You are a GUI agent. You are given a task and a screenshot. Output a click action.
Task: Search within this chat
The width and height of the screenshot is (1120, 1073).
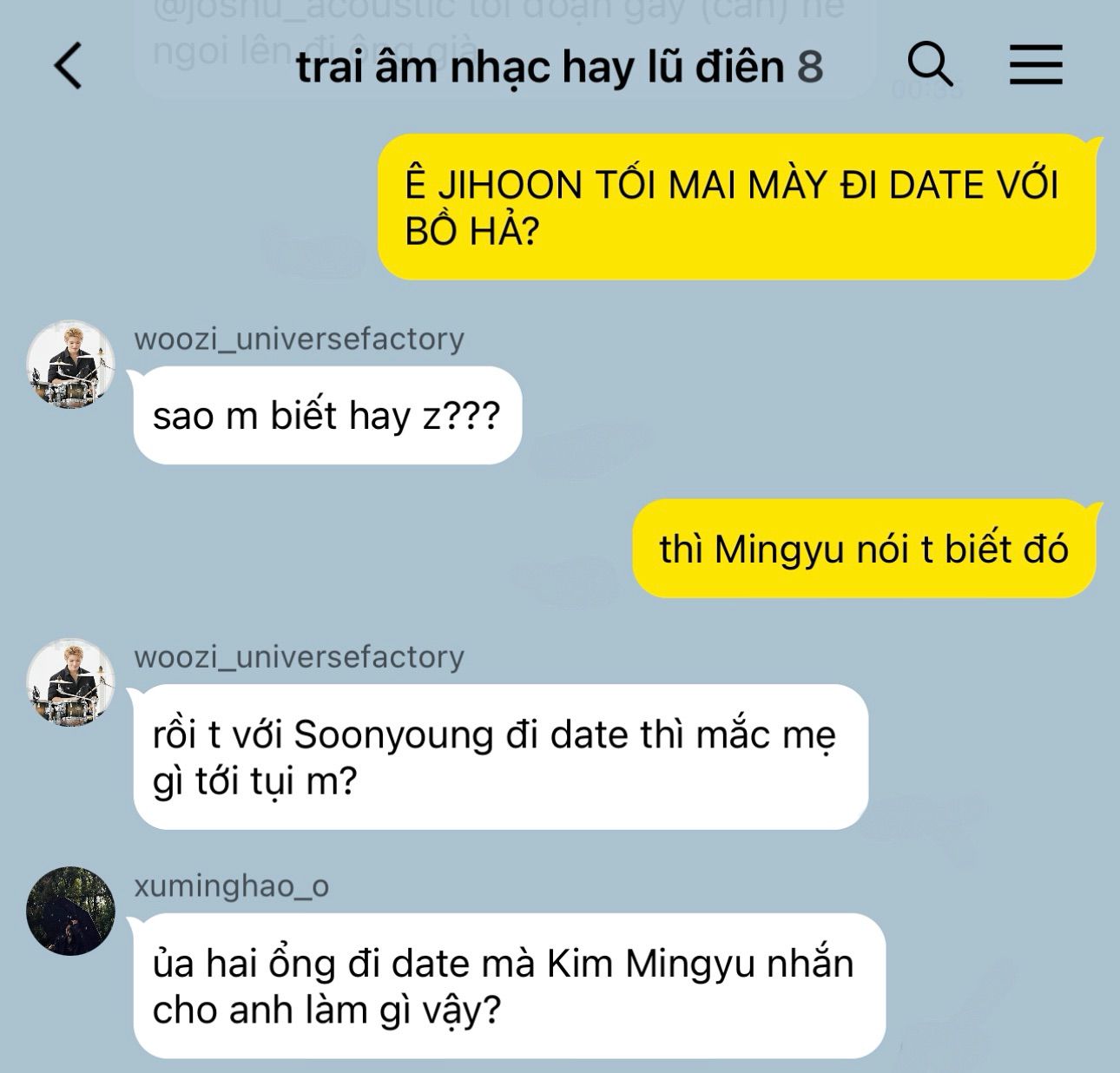coord(930,64)
